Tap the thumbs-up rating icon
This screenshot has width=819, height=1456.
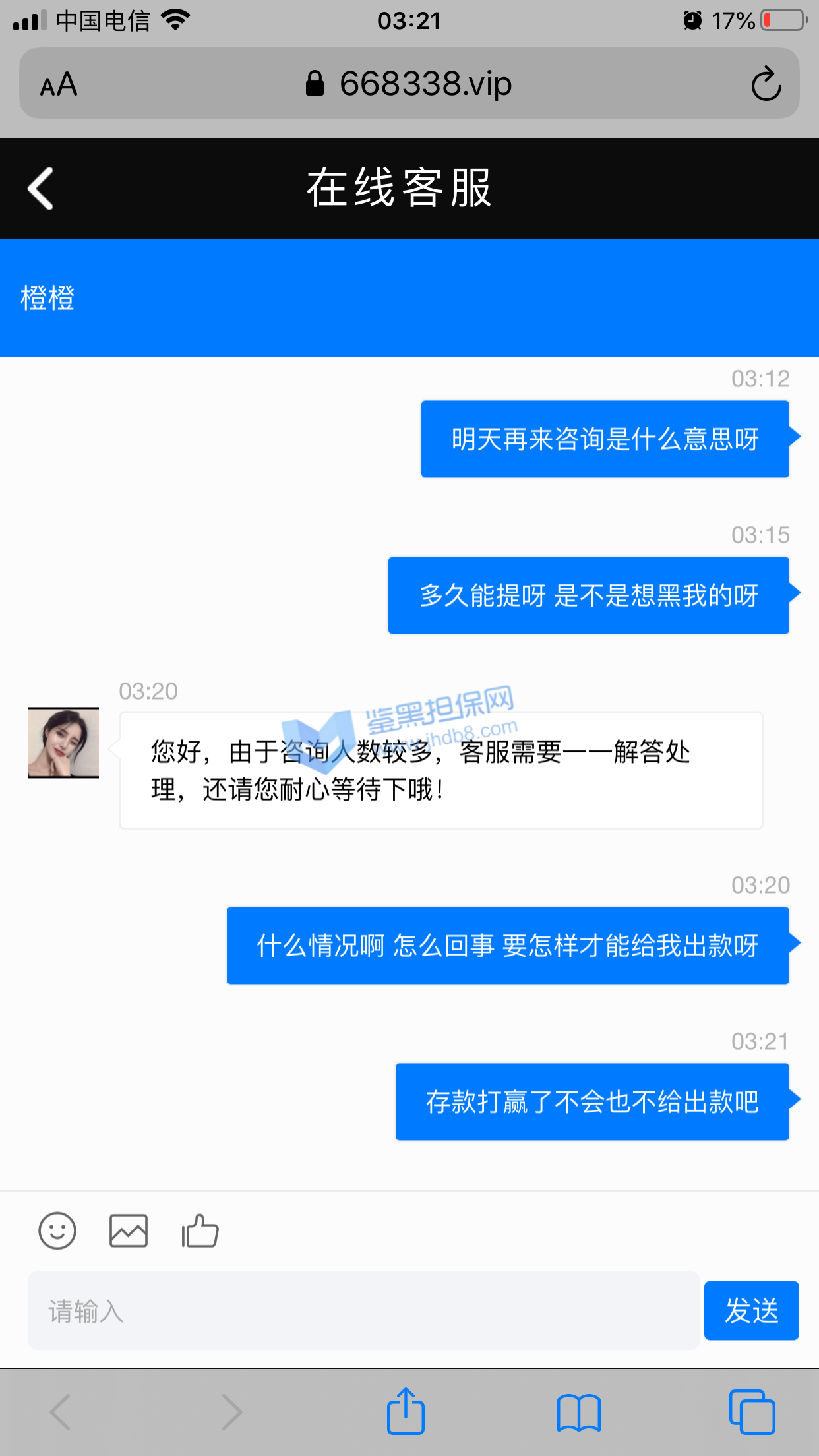(200, 1231)
